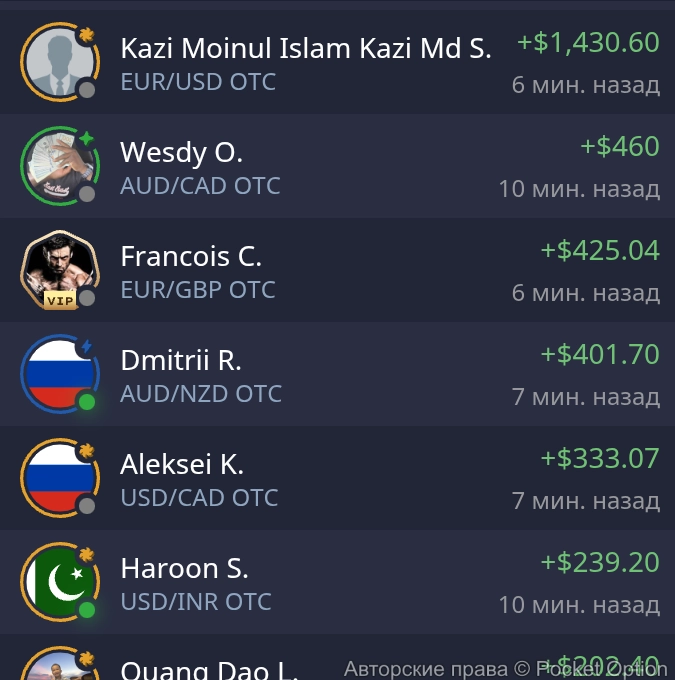The width and height of the screenshot is (675, 680).
Task: Select the Quang Dao L. row
Action: (x=200, y=665)
